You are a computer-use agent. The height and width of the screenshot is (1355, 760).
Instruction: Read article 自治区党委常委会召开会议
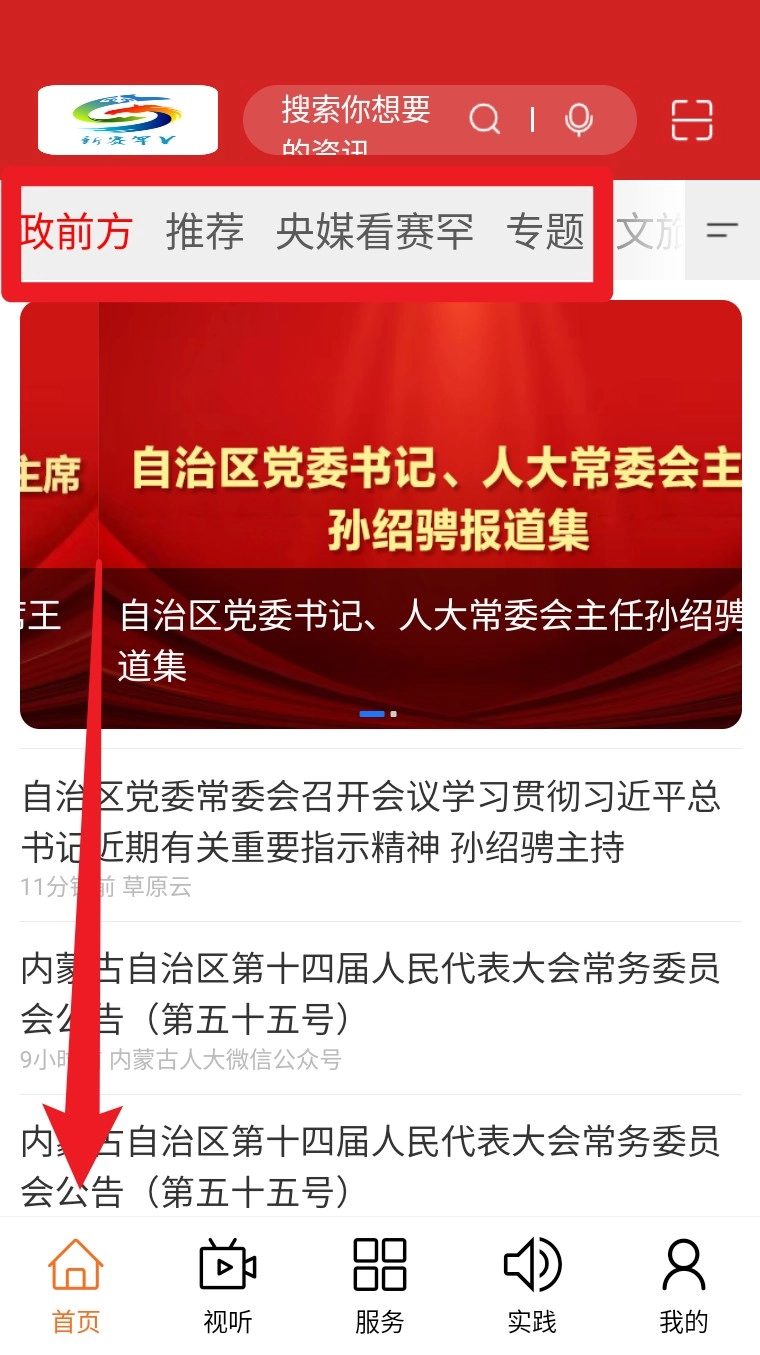coord(371,822)
